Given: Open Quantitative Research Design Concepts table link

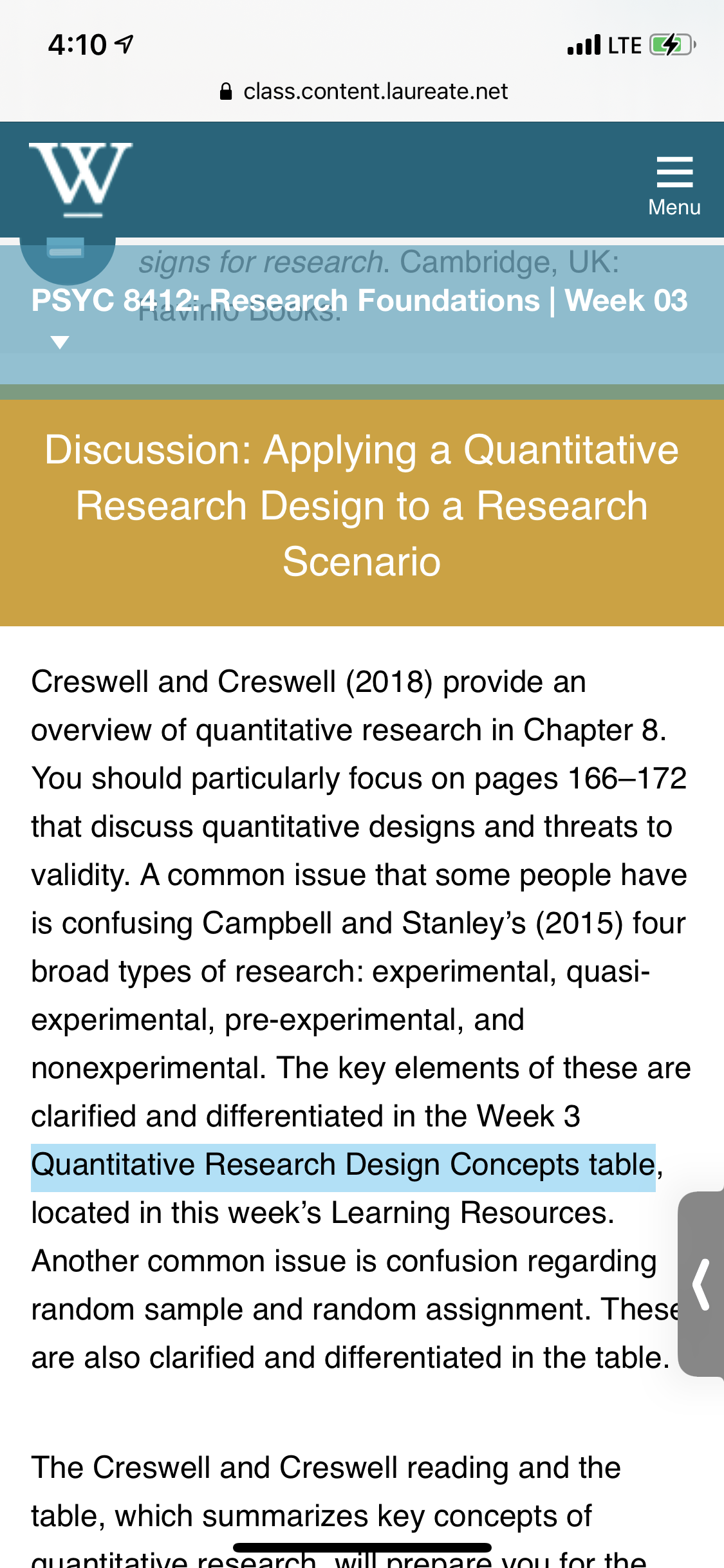Looking at the screenshot, I should pos(343,1165).
